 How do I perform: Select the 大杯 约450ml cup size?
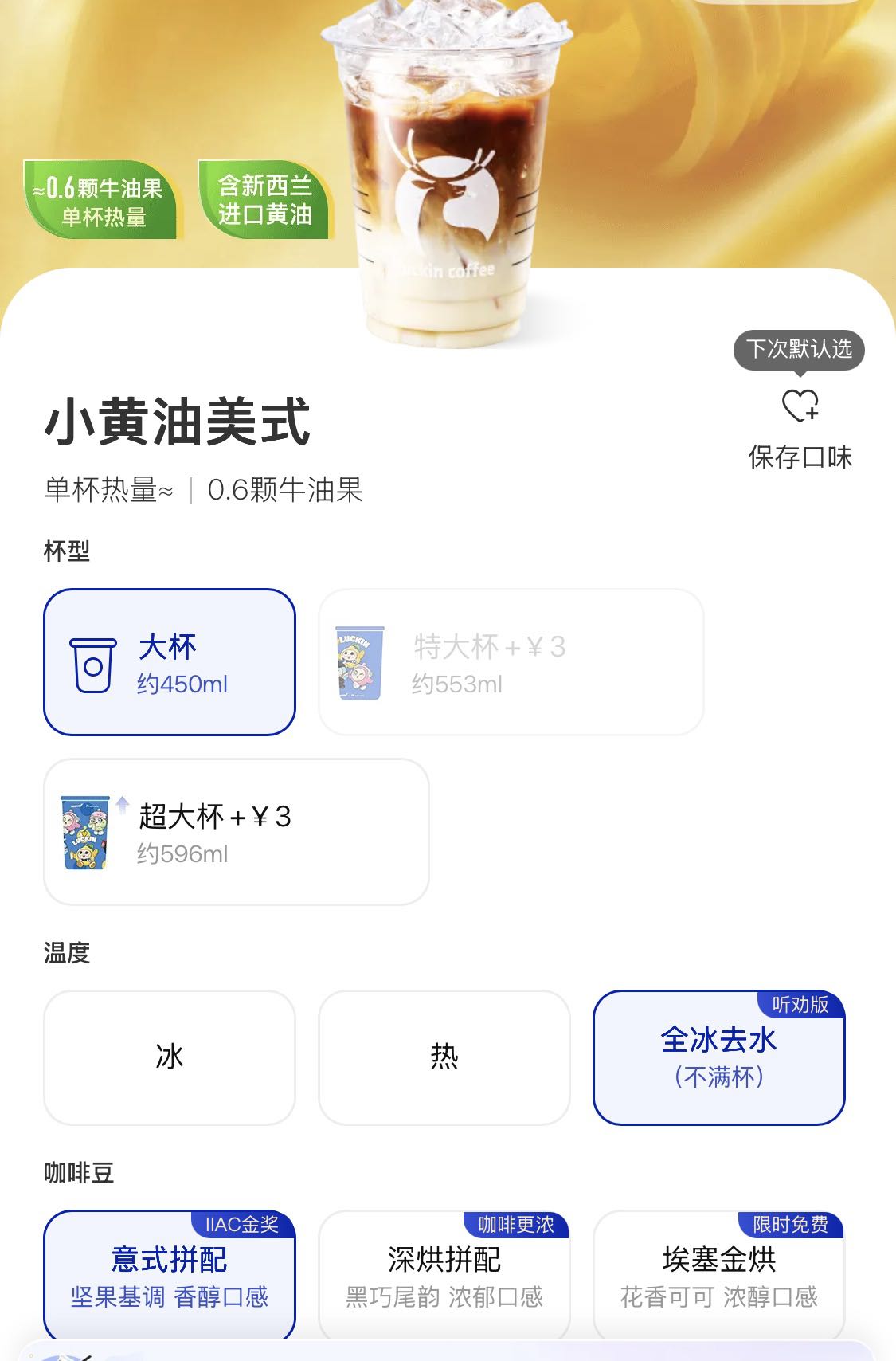pos(170,662)
